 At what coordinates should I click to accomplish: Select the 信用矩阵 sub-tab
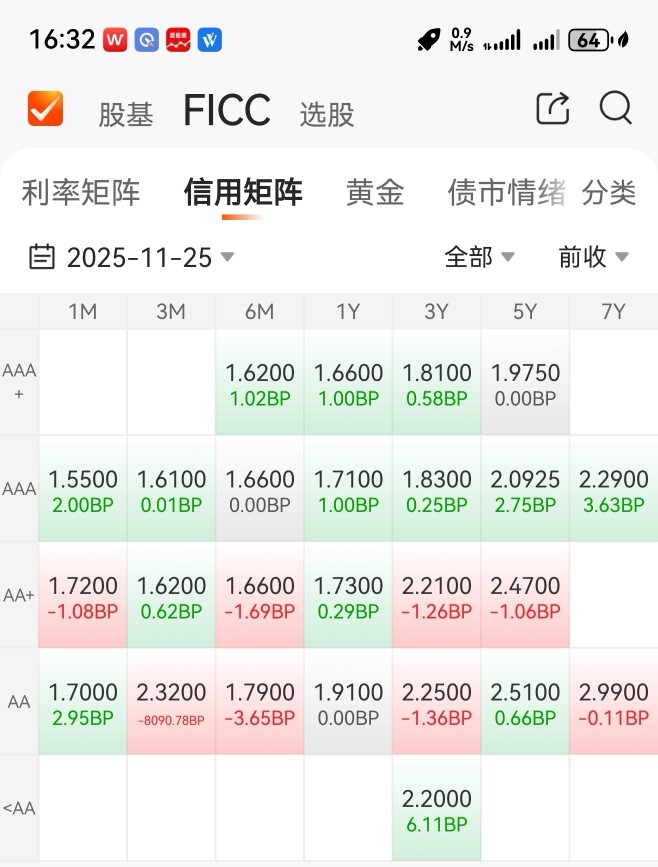click(x=243, y=192)
